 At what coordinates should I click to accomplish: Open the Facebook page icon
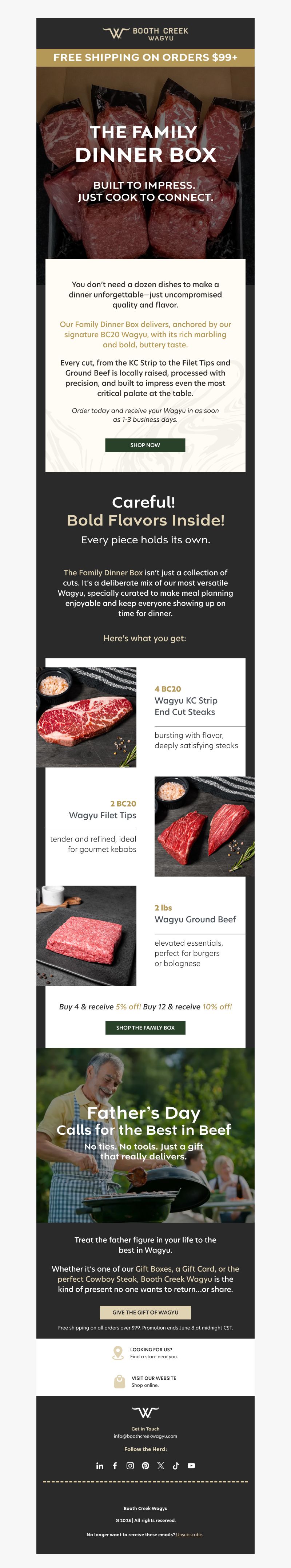point(115,1466)
